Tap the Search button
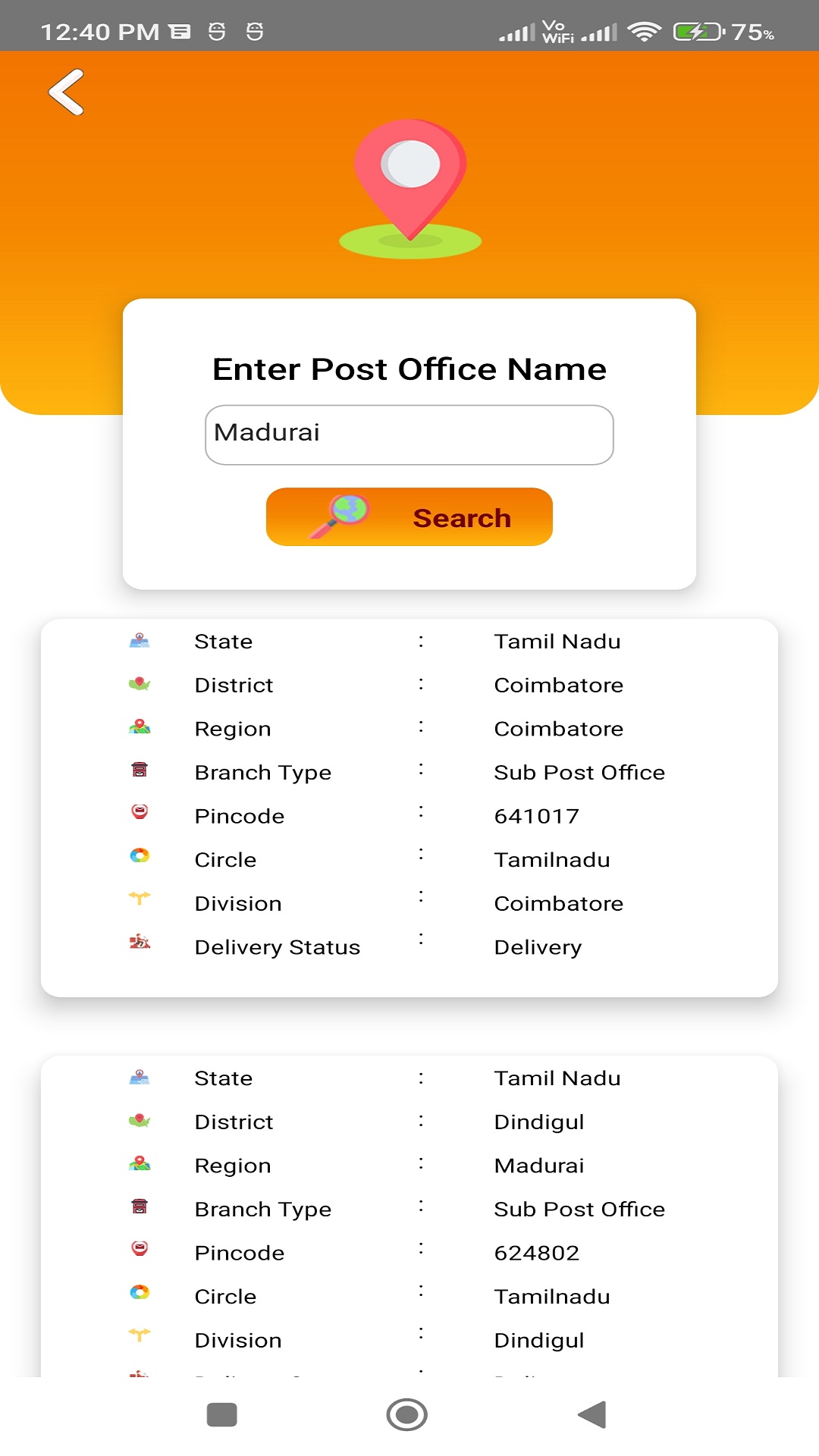The width and height of the screenshot is (819, 1456). (409, 517)
